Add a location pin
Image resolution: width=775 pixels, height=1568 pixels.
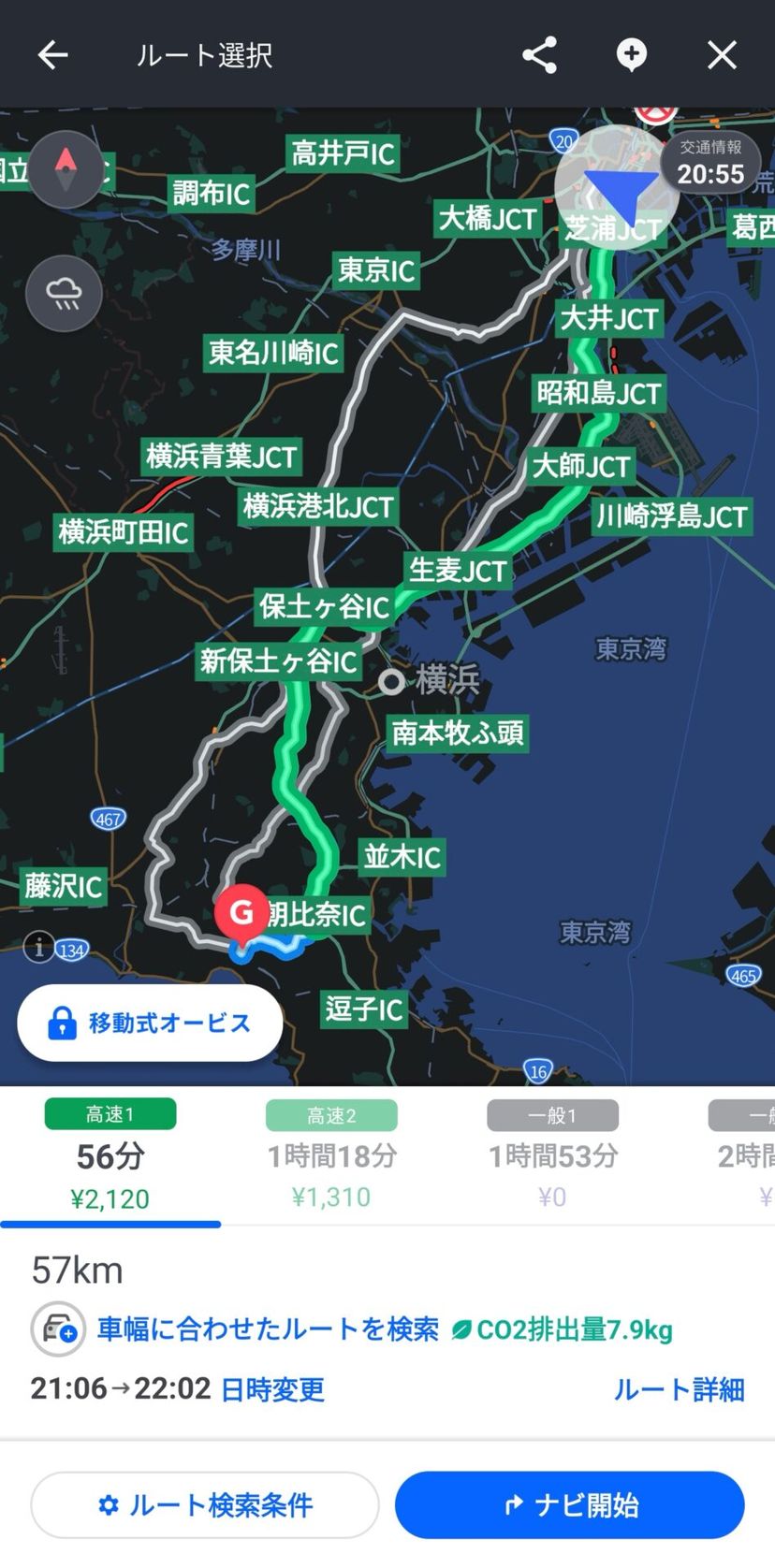[x=632, y=55]
